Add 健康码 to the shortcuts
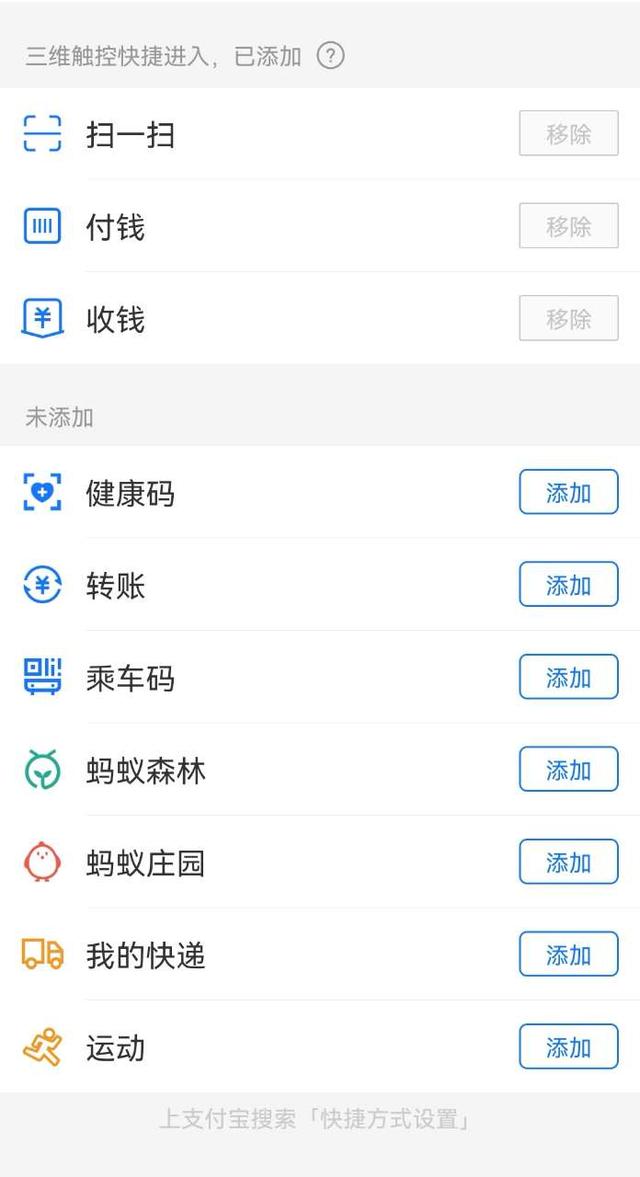This screenshot has height=1177, width=640. click(568, 493)
